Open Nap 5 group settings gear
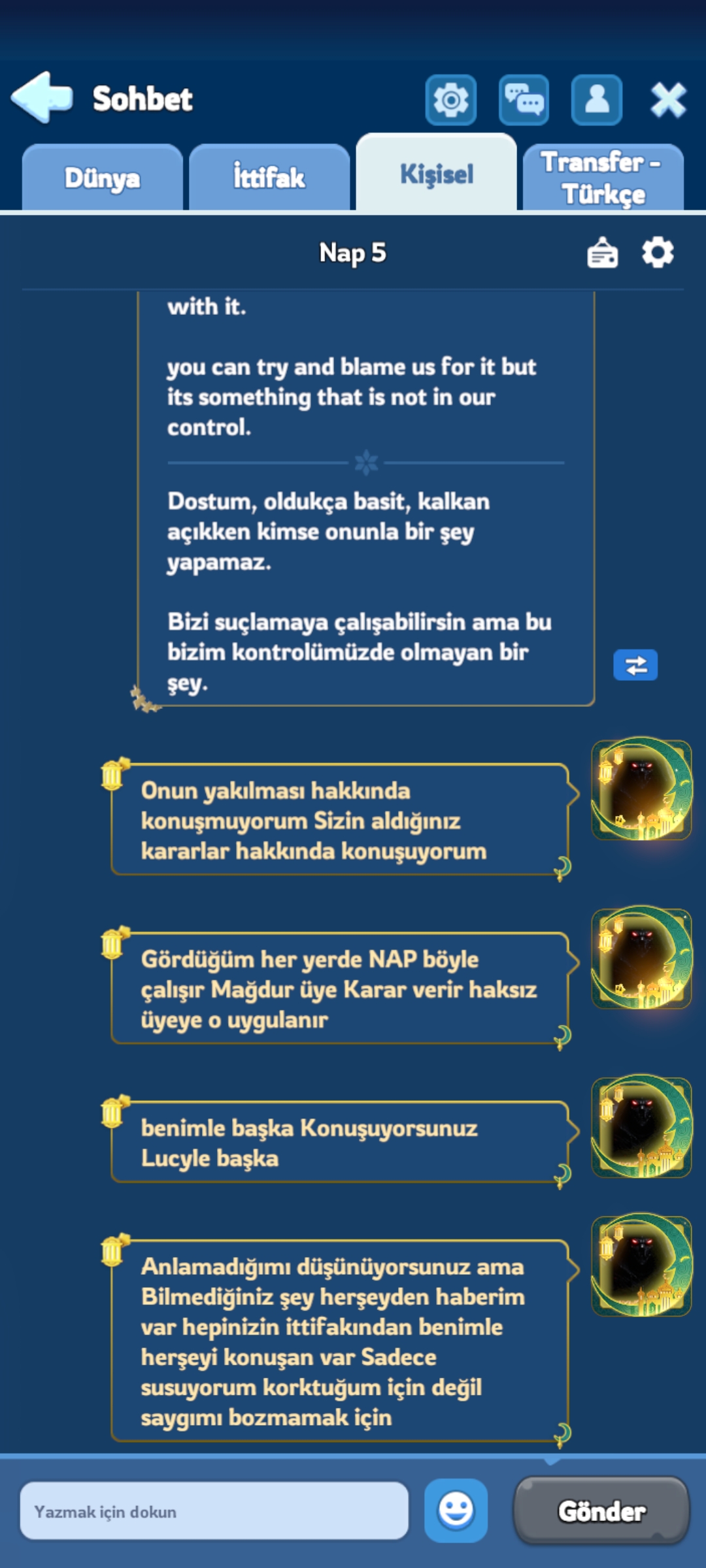This screenshot has height=1568, width=706. click(x=658, y=253)
